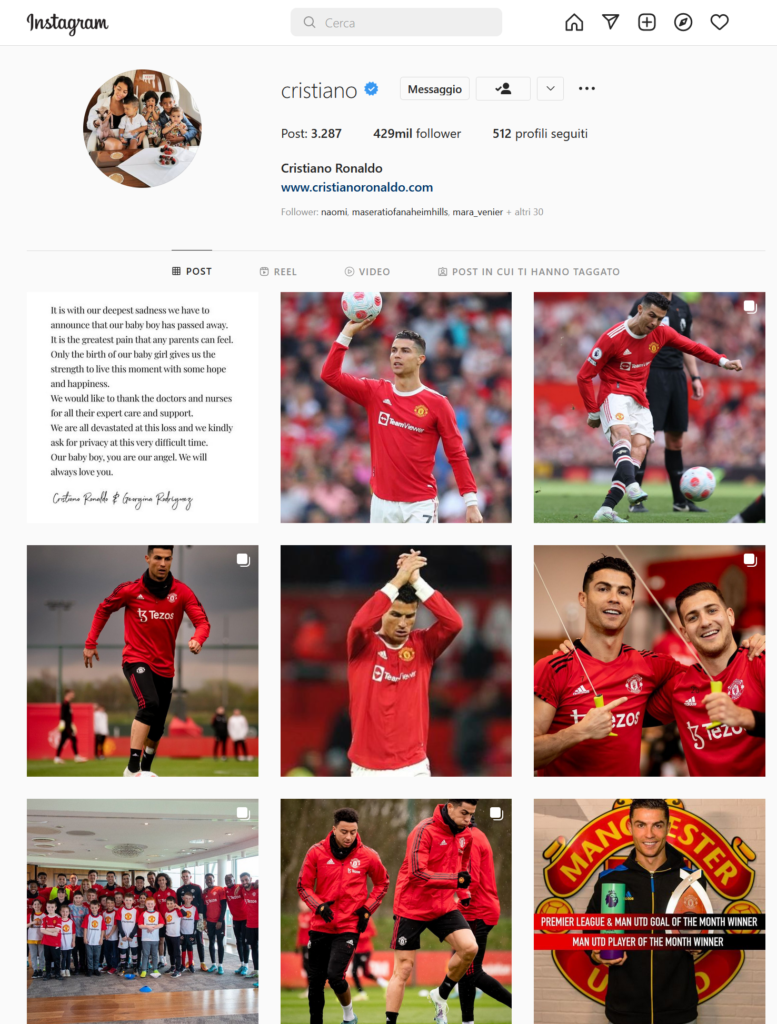Open the three-dot options menu
The height and width of the screenshot is (1024, 777).
point(587,89)
